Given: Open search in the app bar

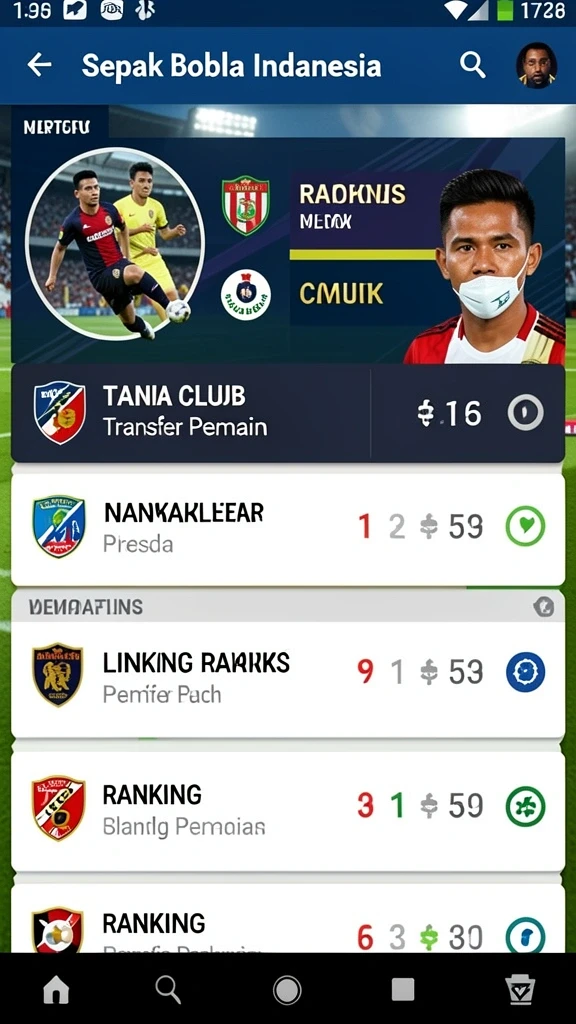Looking at the screenshot, I should coord(472,65).
